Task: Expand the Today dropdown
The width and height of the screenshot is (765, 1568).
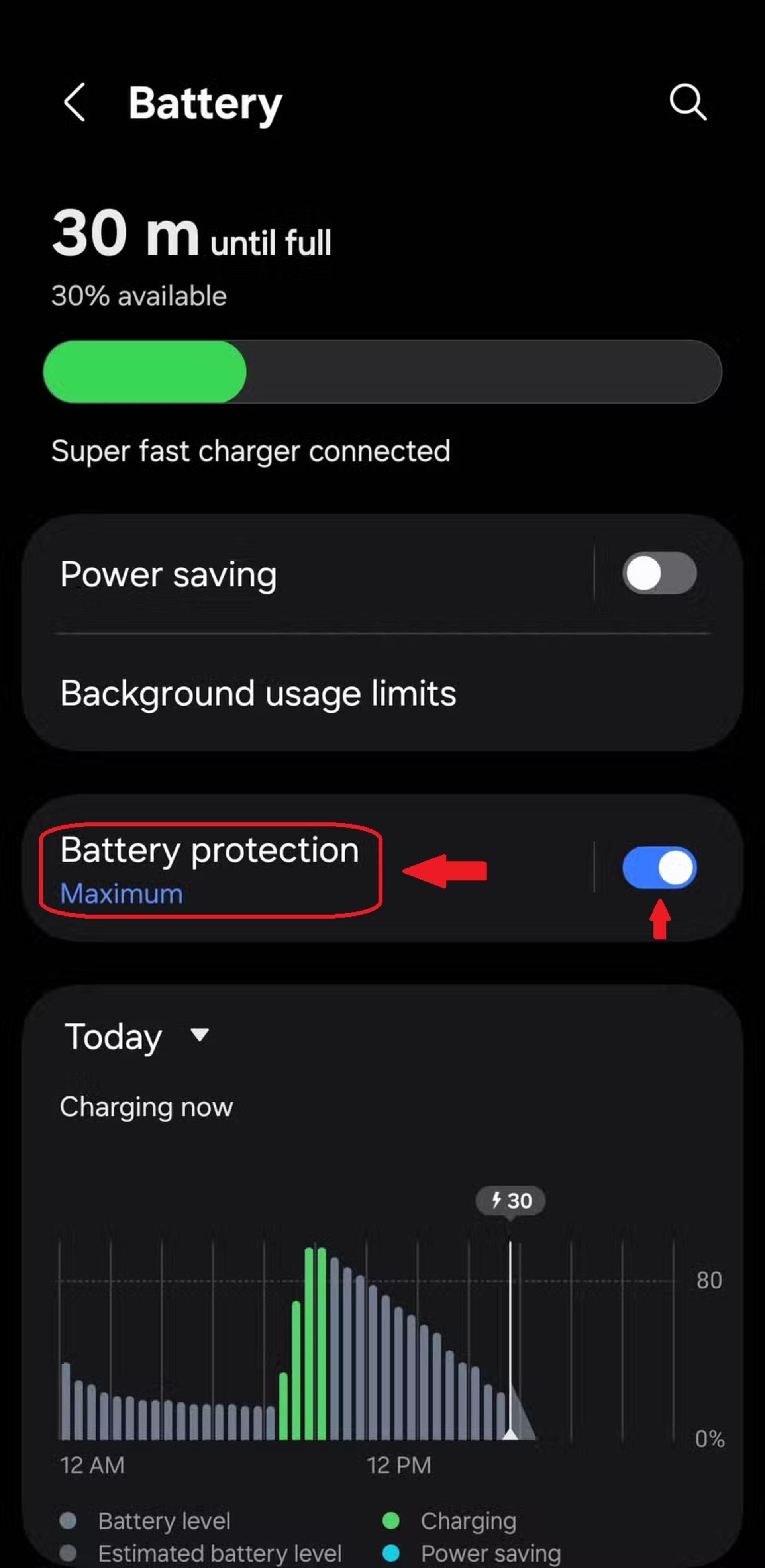Action: coord(137,1036)
